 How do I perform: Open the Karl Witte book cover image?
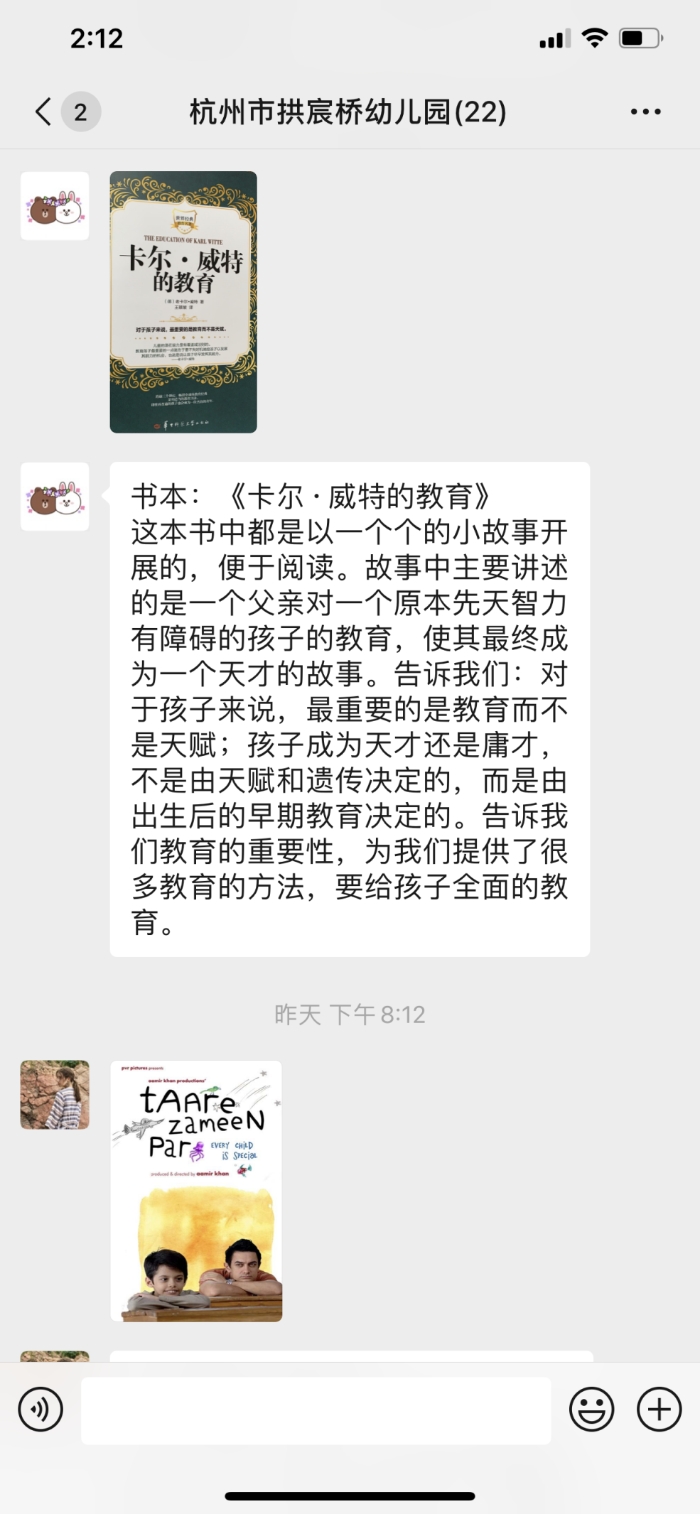coord(183,302)
